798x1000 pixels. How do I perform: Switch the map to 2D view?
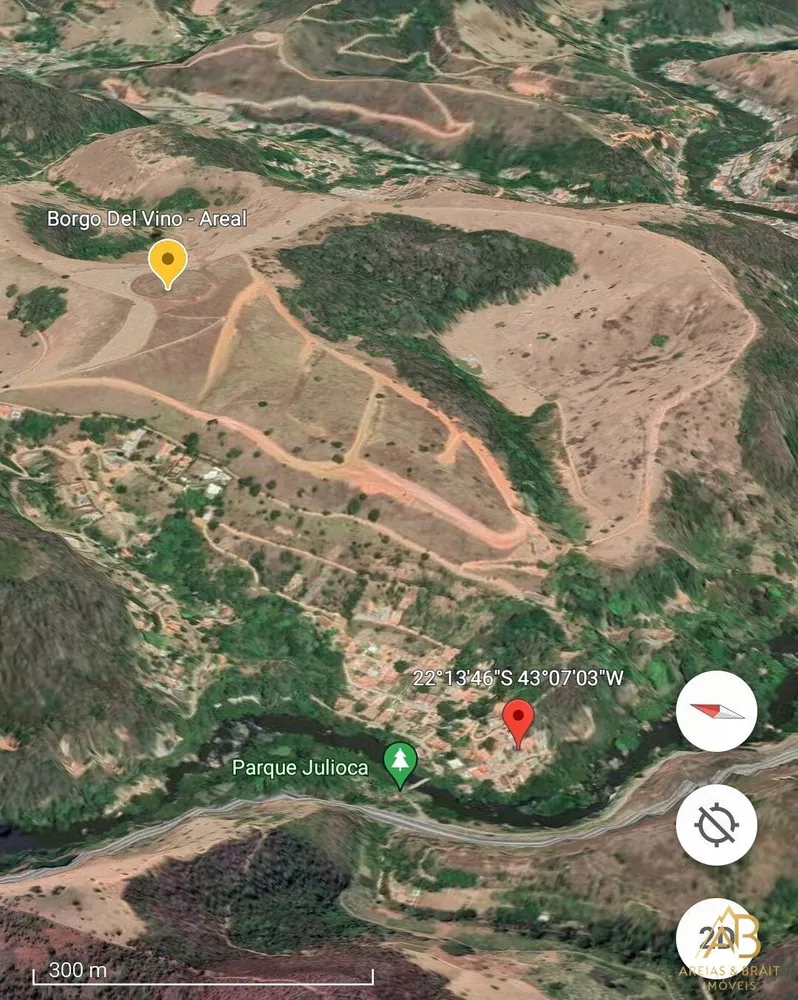tap(716, 938)
